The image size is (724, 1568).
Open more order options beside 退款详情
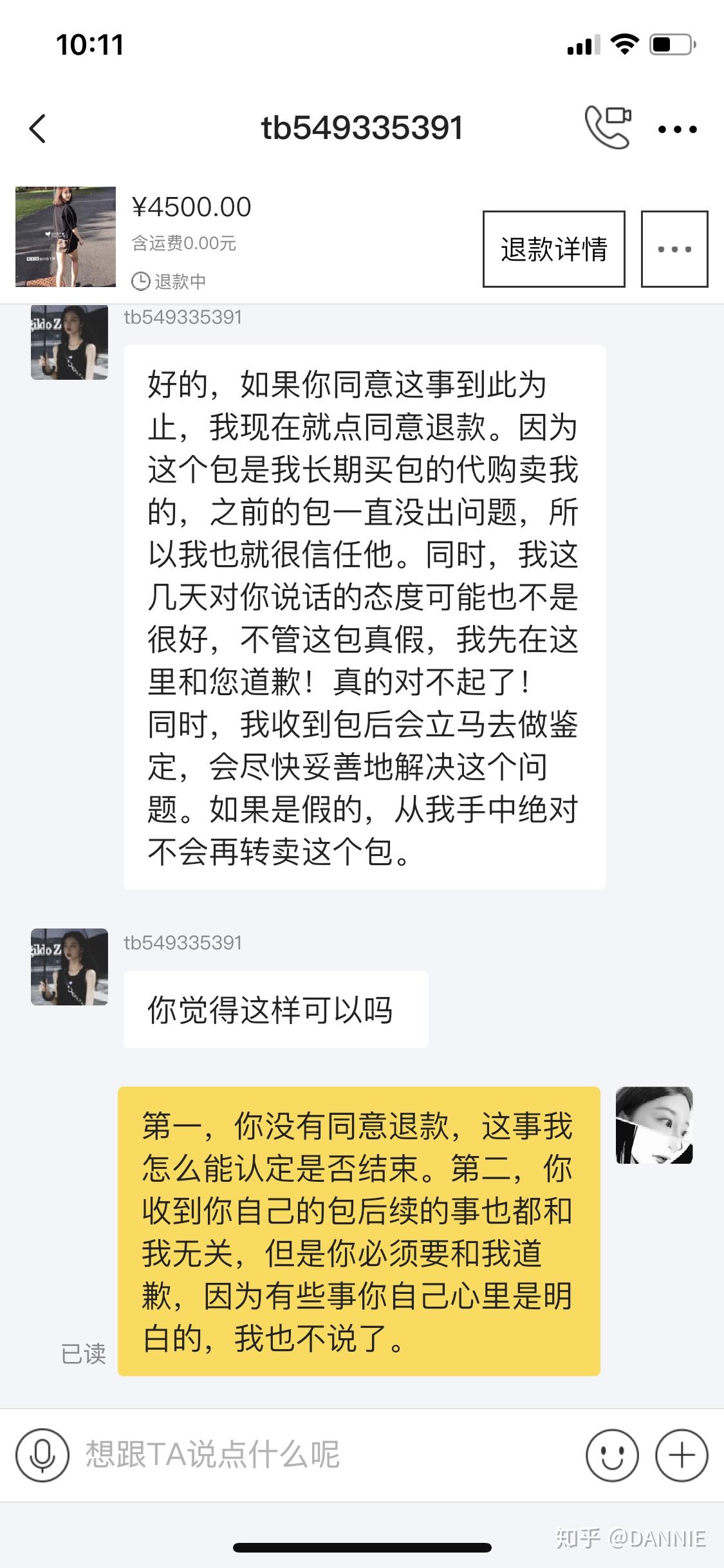coord(674,249)
